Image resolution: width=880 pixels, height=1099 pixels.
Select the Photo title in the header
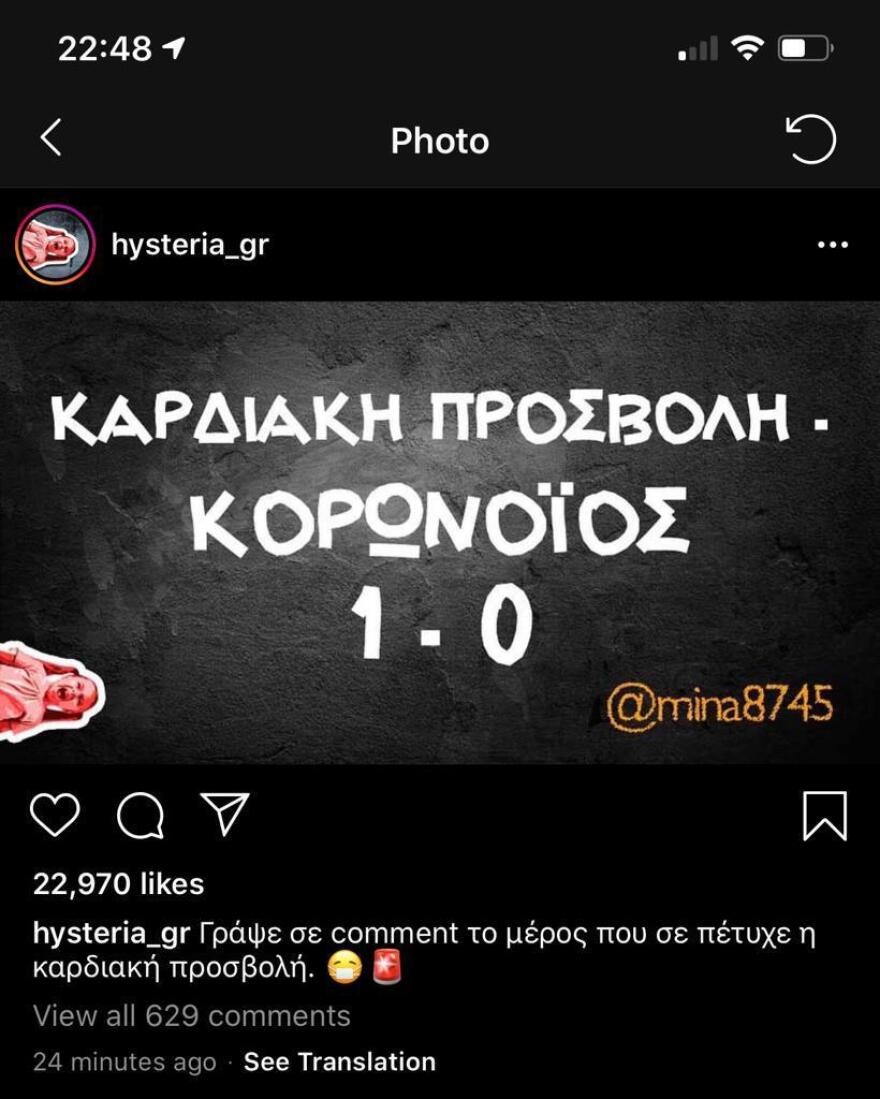click(439, 140)
